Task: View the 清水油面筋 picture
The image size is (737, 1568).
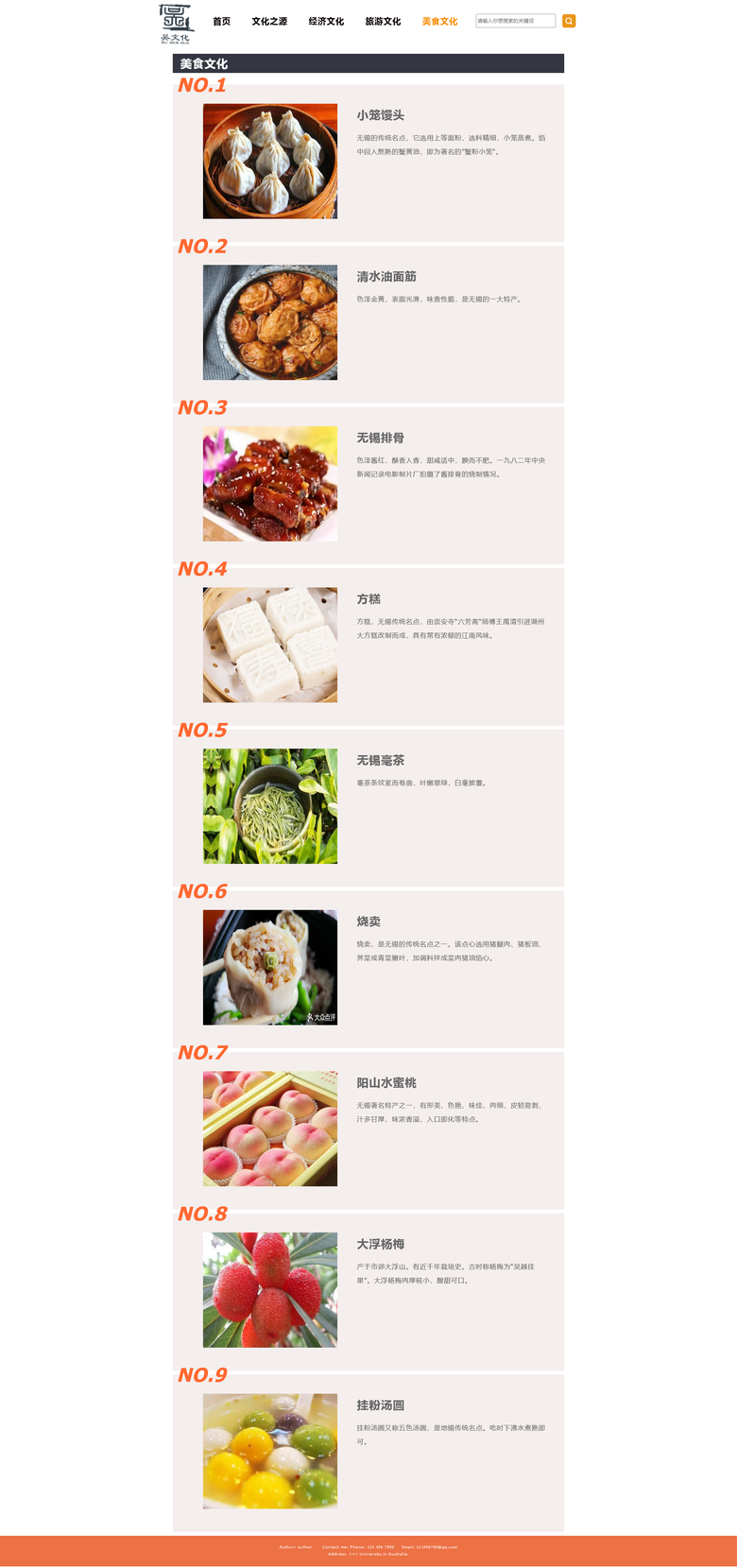Action: tap(270, 322)
